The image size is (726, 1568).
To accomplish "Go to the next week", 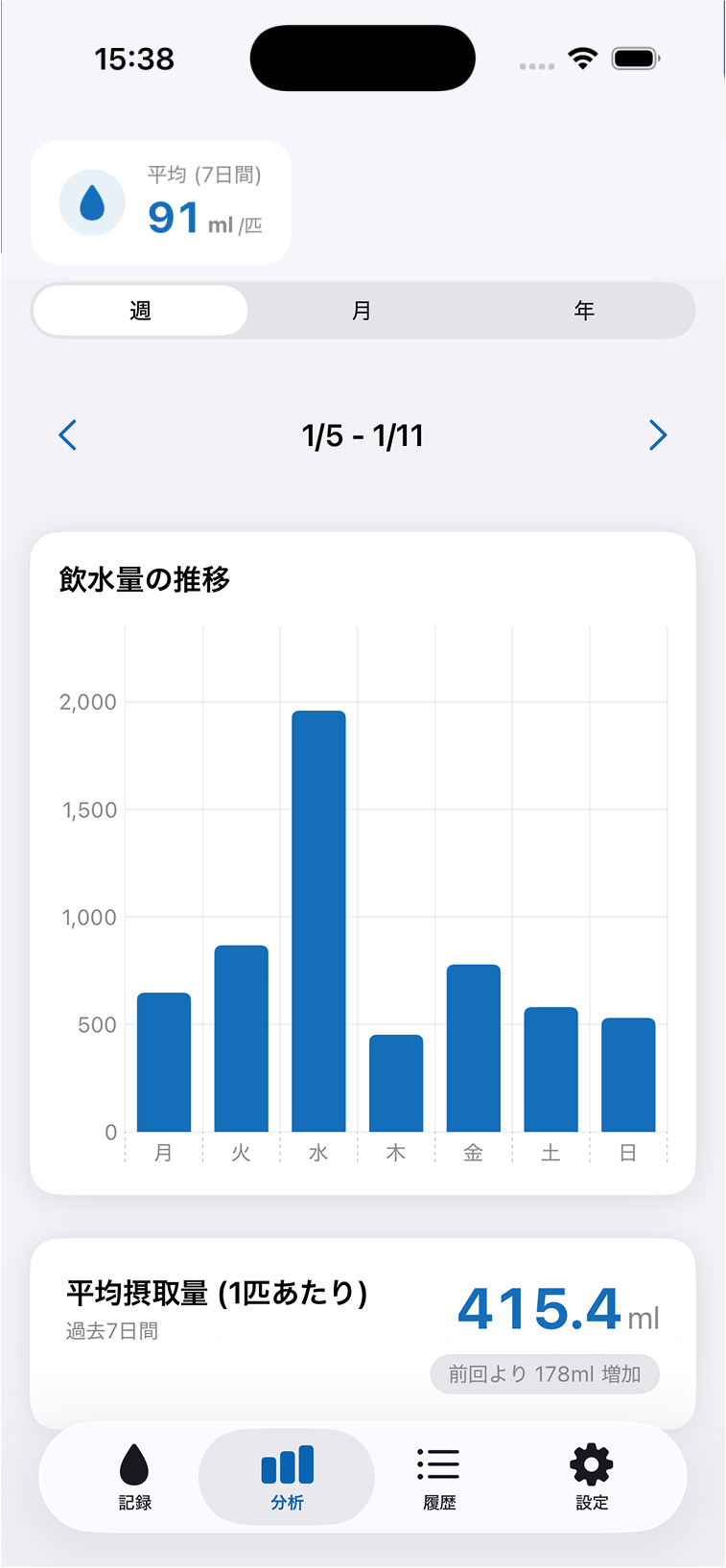I will pyautogui.click(x=657, y=435).
